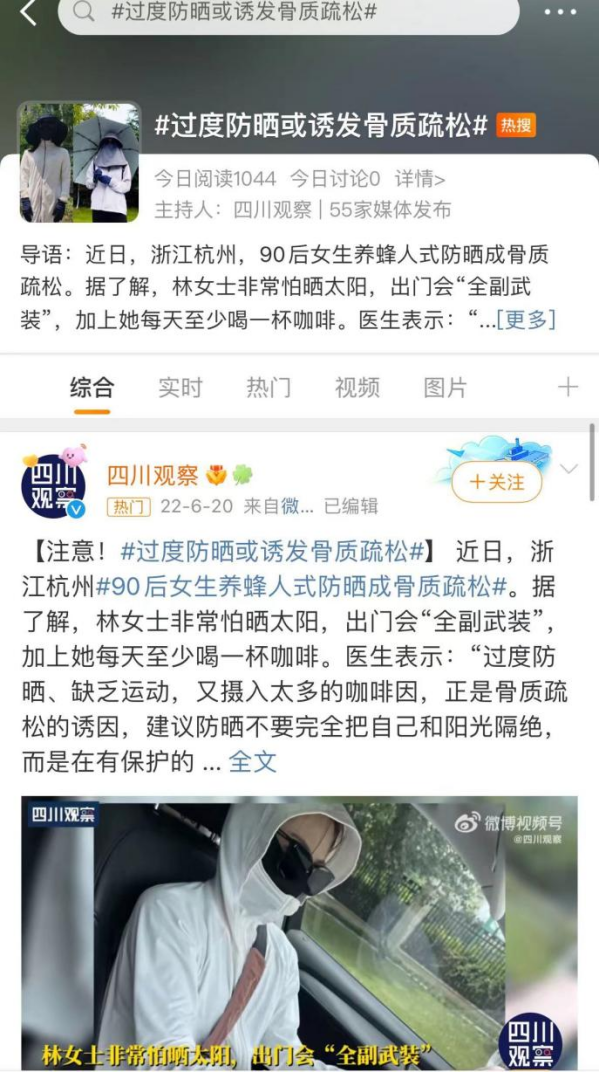Image resolution: width=600 pixels, height=1072 pixels.
Task: Tap the search box with the hashtag topic
Action: click(x=290, y=14)
